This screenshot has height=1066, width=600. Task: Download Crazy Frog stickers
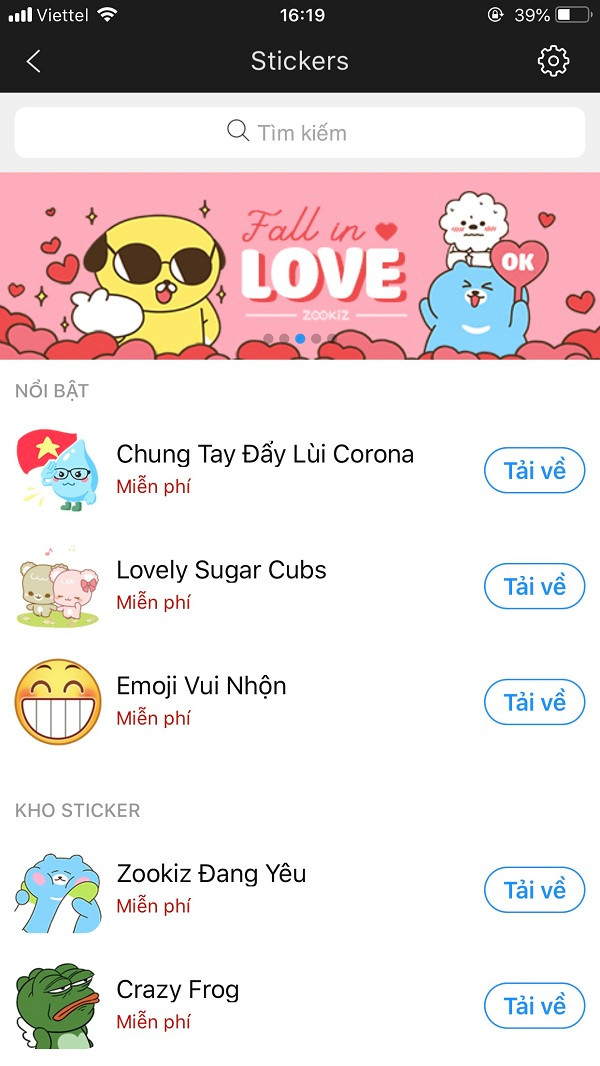(534, 1006)
